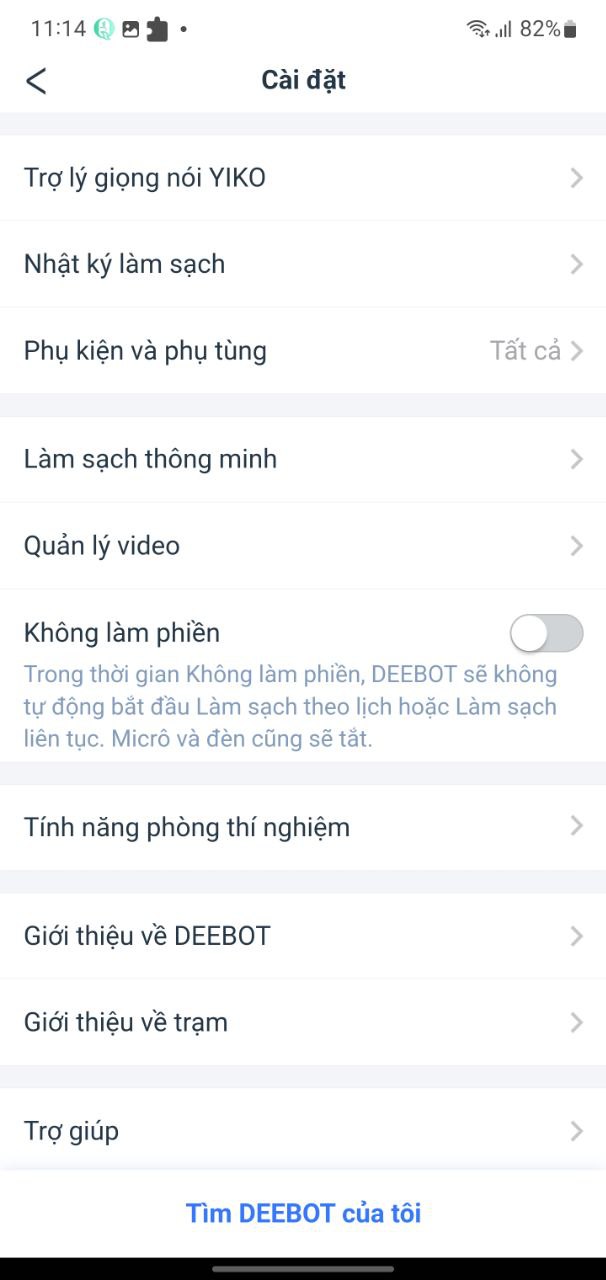
Task: Open Phụ kiện và phụ tùng
Action: coord(302,351)
